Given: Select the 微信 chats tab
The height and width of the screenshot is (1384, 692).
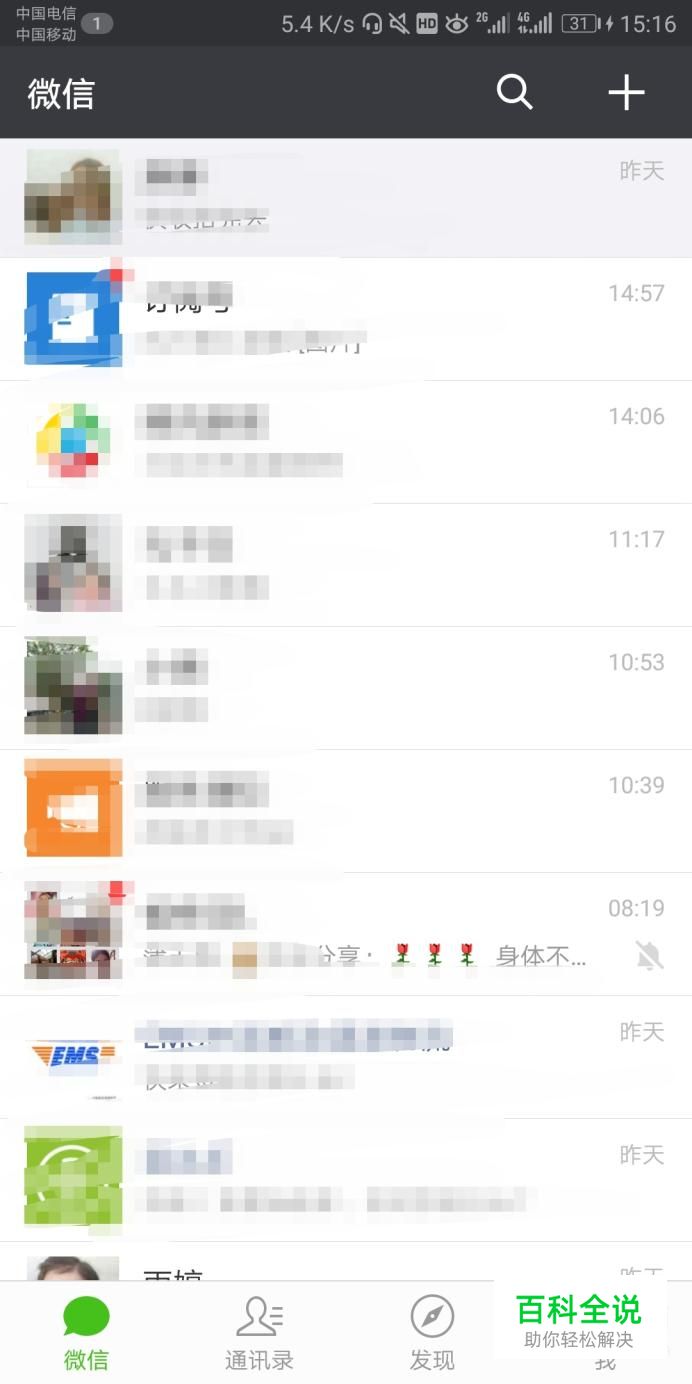Looking at the screenshot, I should [86, 1332].
